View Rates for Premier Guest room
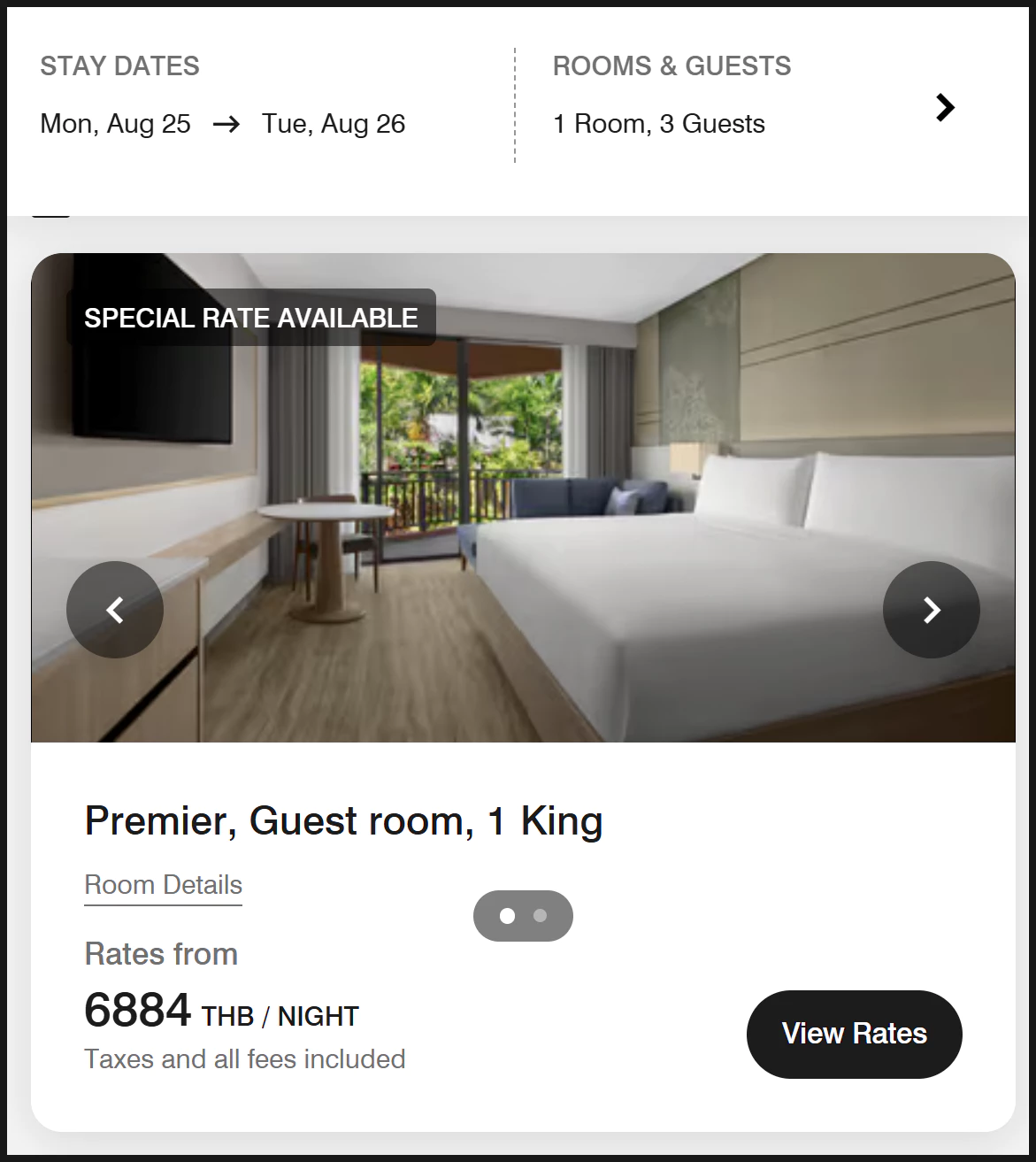 click(x=854, y=1034)
